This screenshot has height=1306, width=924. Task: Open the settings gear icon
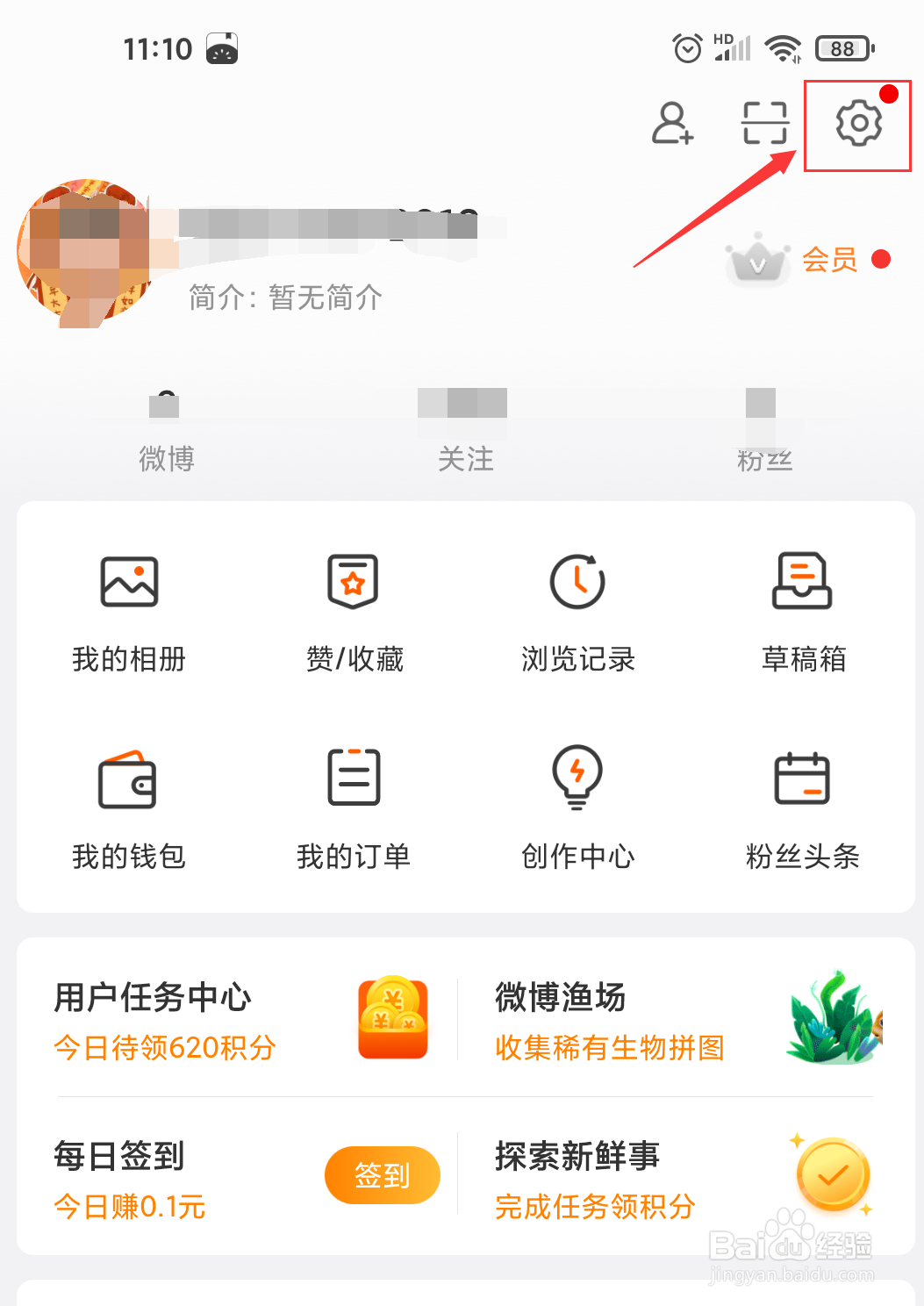point(857,124)
